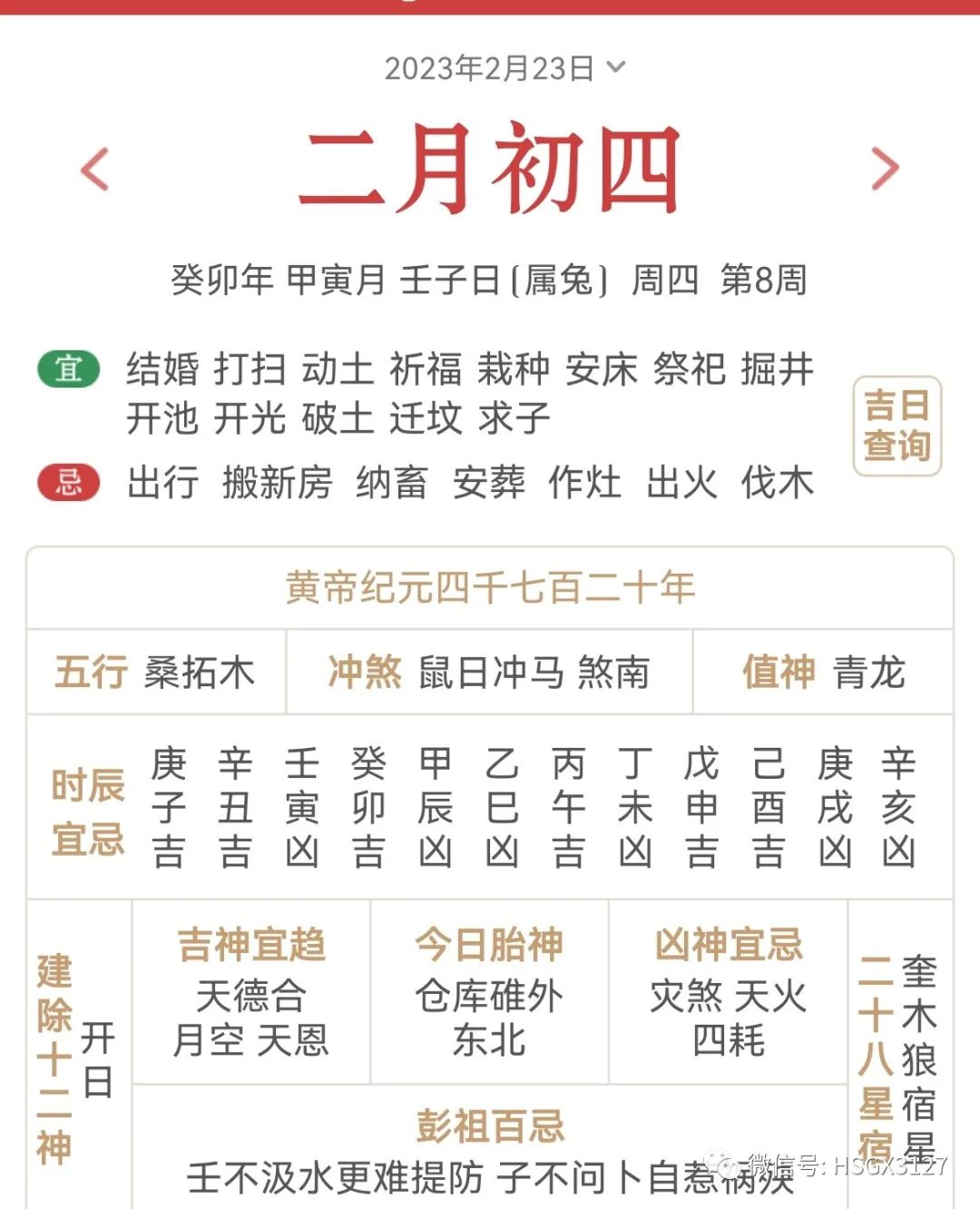
Task: Click the 今日胎神 仓库碓外东北 cell
Action: coord(487,998)
